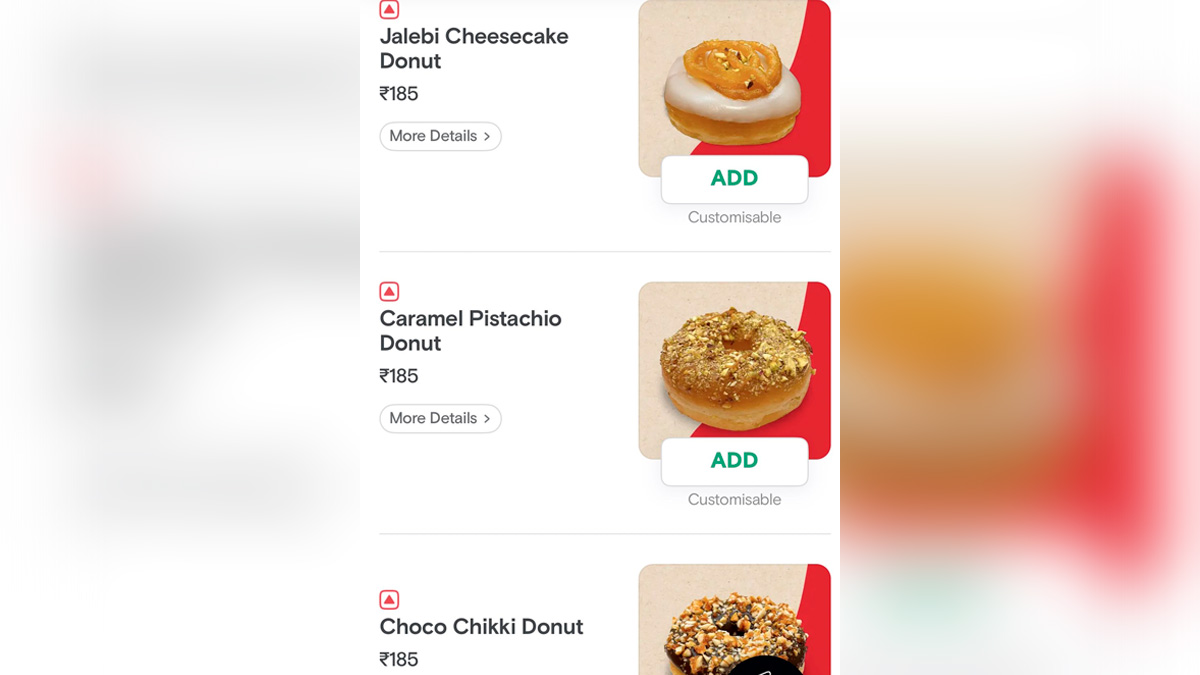The image size is (1200, 675).
Task: Open More Details for Jalebi Cheesecake Donut
Action: coord(440,136)
